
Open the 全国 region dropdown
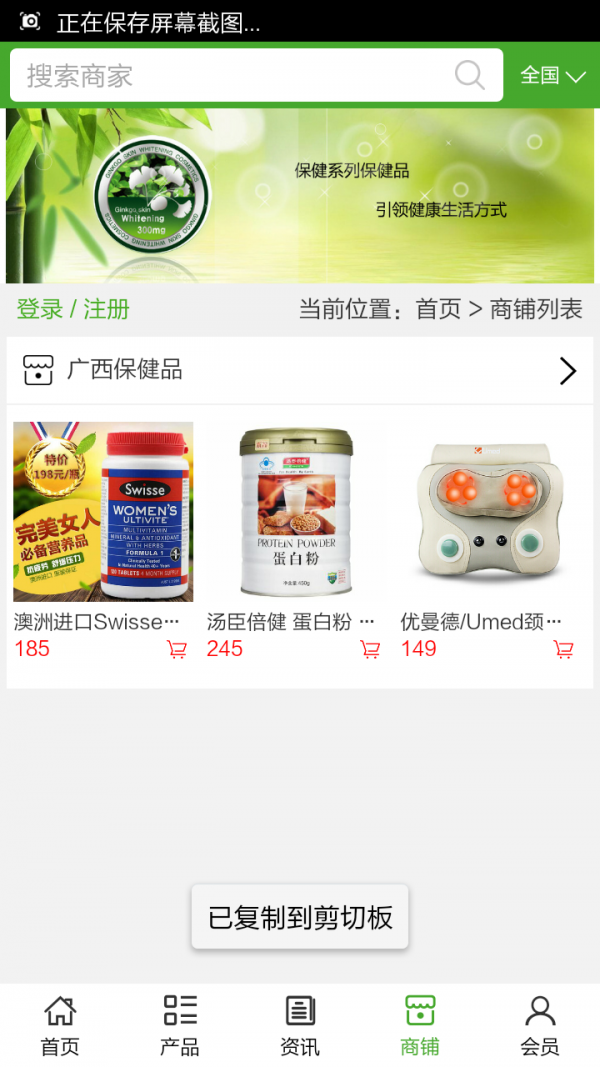coord(552,76)
